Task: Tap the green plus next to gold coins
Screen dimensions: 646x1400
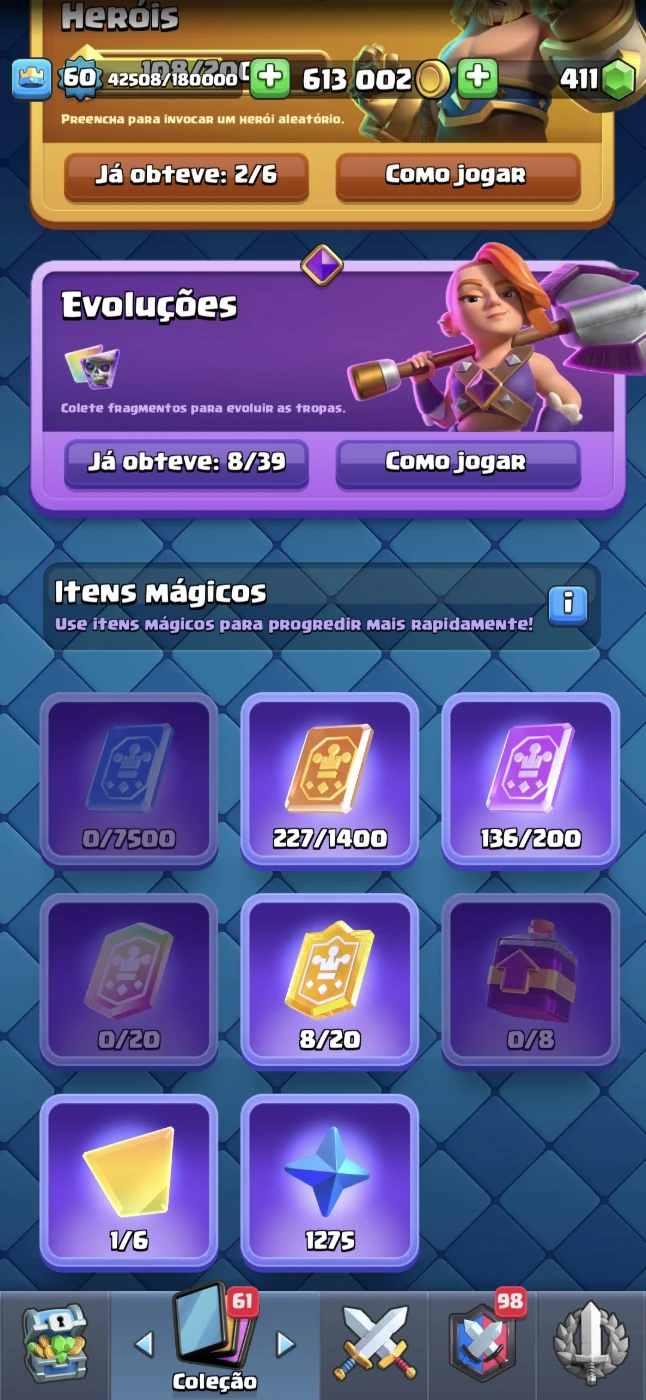Action: (x=478, y=79)
